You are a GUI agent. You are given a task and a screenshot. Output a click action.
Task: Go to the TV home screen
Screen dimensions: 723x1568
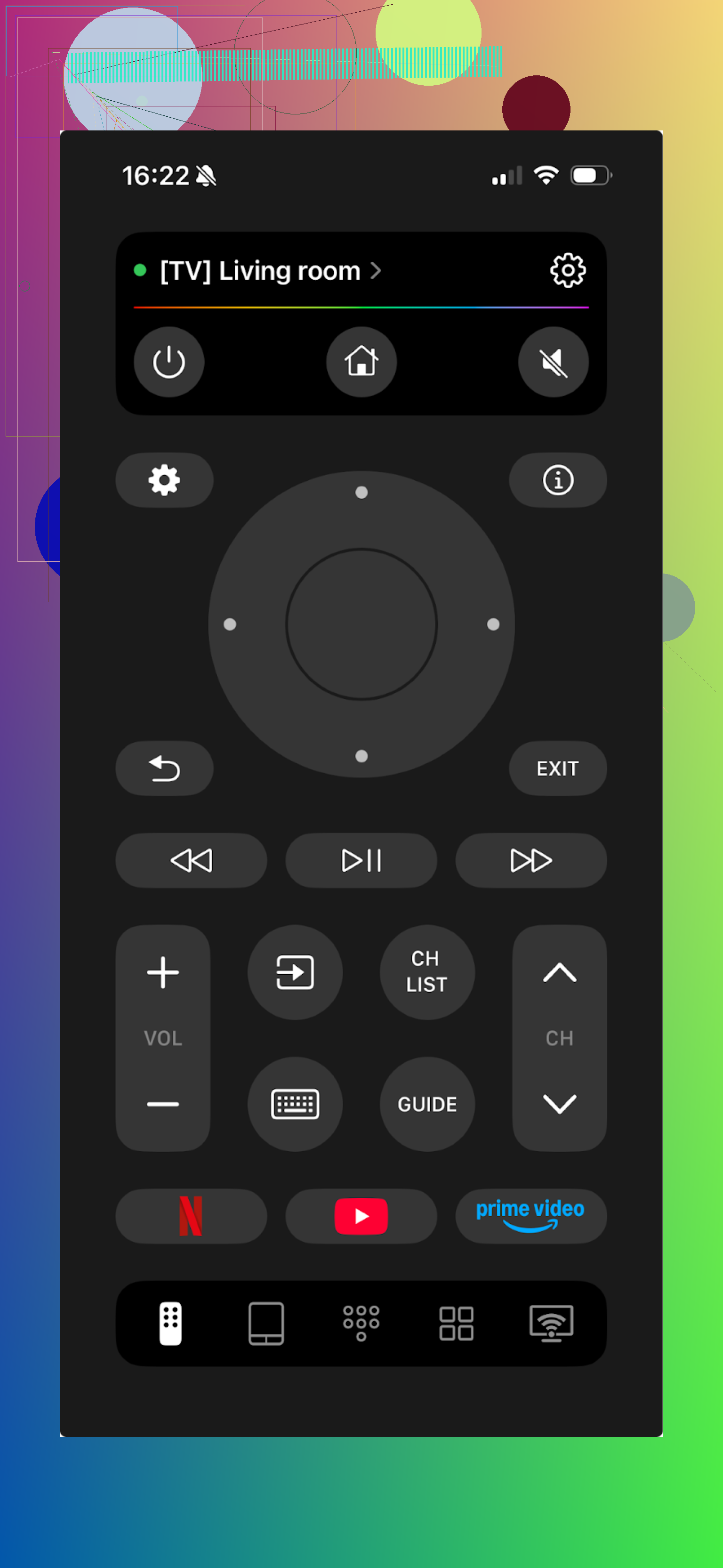(361, 362)
